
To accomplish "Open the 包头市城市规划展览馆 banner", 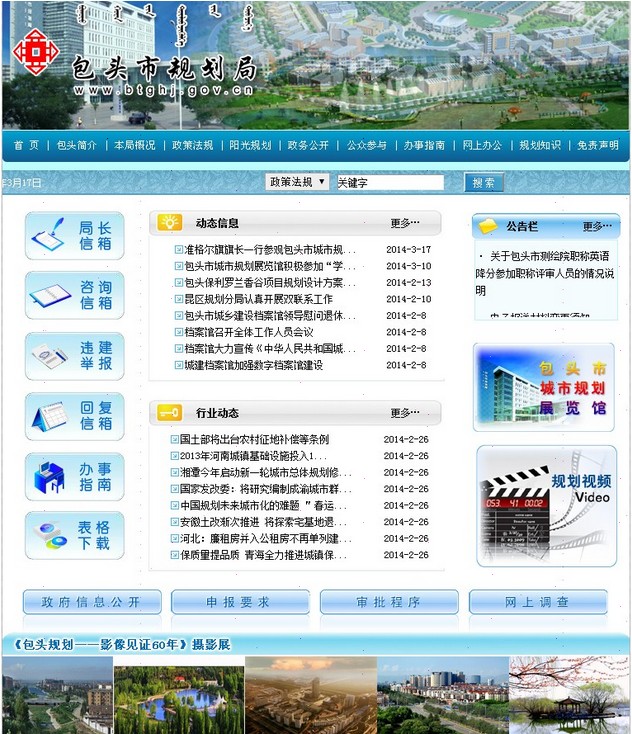I will [545, 387].
